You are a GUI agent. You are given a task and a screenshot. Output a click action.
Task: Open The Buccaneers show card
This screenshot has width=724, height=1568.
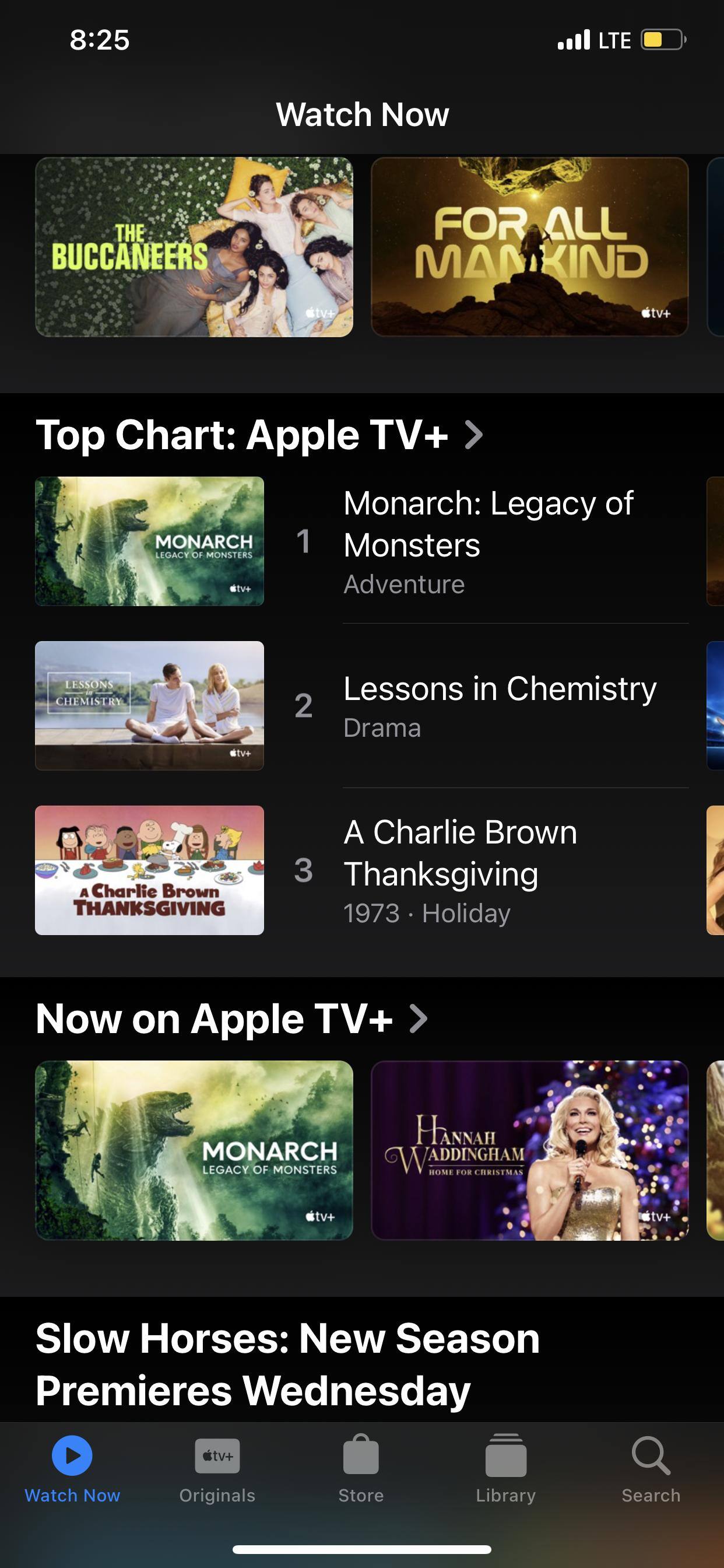tap(194, 247)
